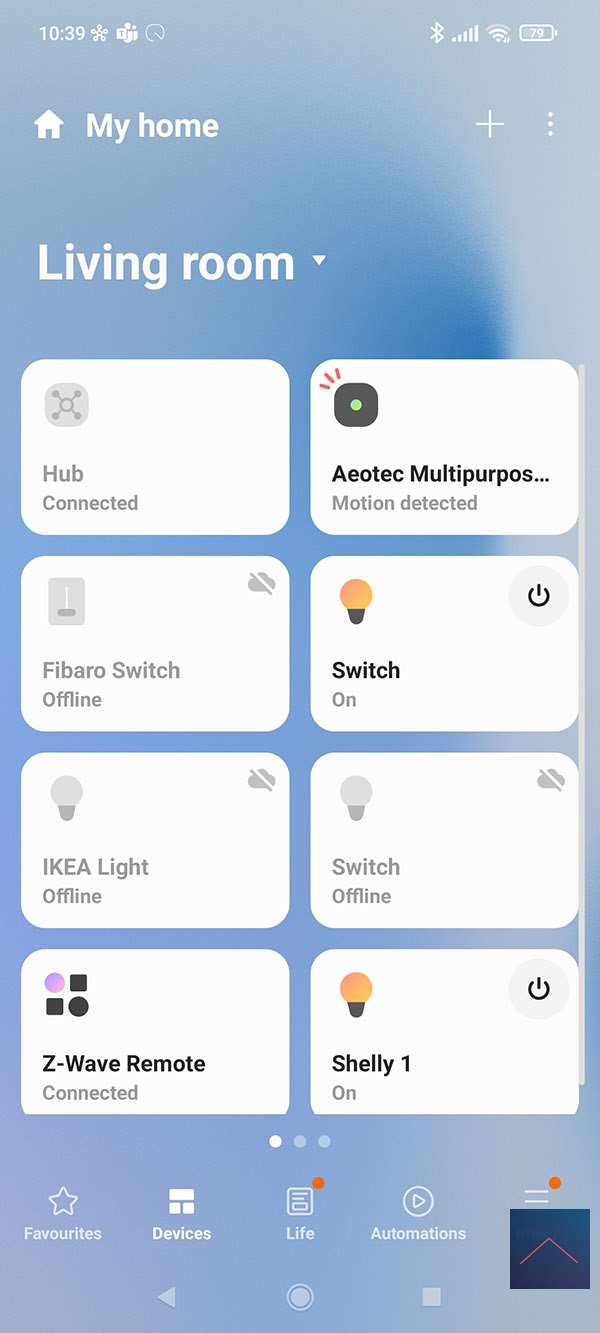
Task: Open the Fibaro Switch card
Action: pos(155,644)
